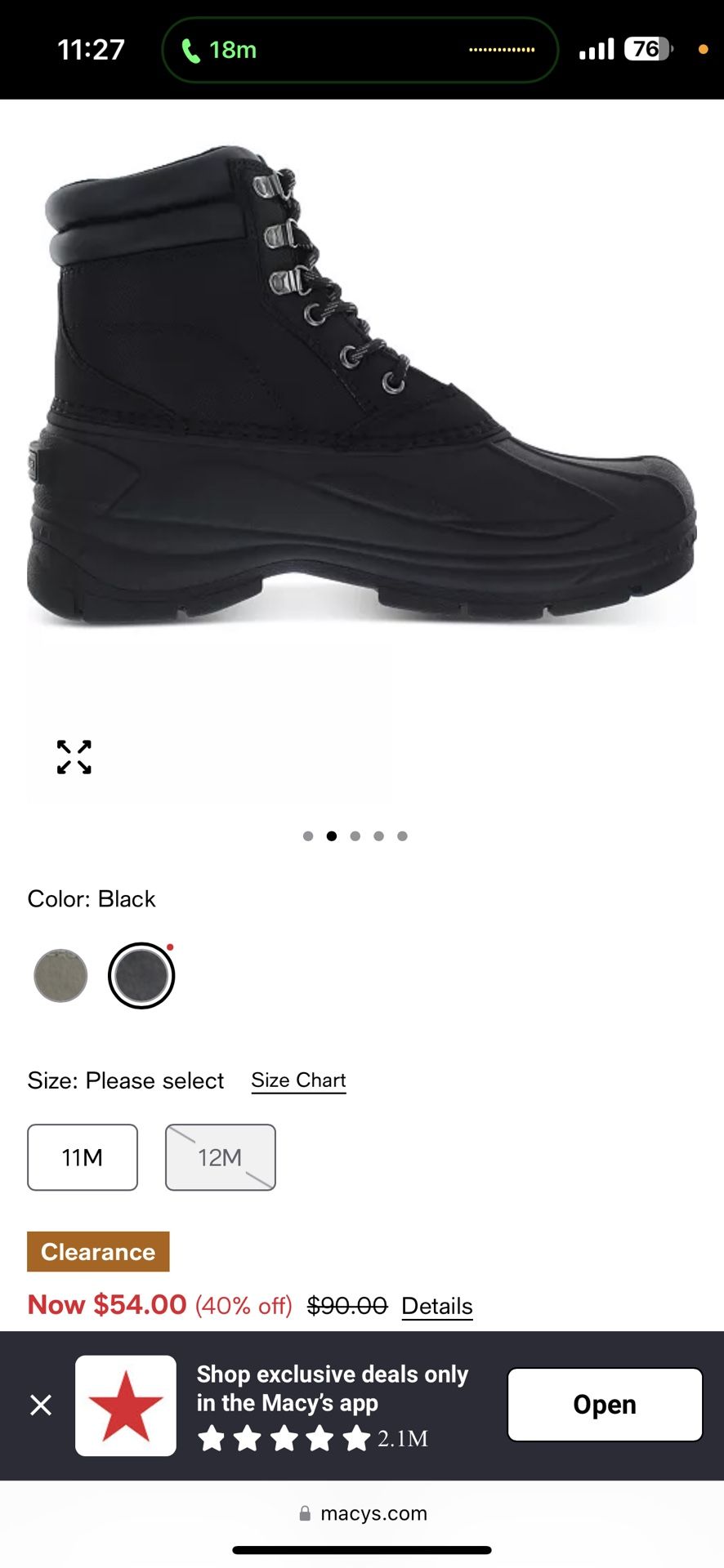Screen dimensions: 724x1568
Task: Tap the macys.com address bar
Action: click(362, 1513)
